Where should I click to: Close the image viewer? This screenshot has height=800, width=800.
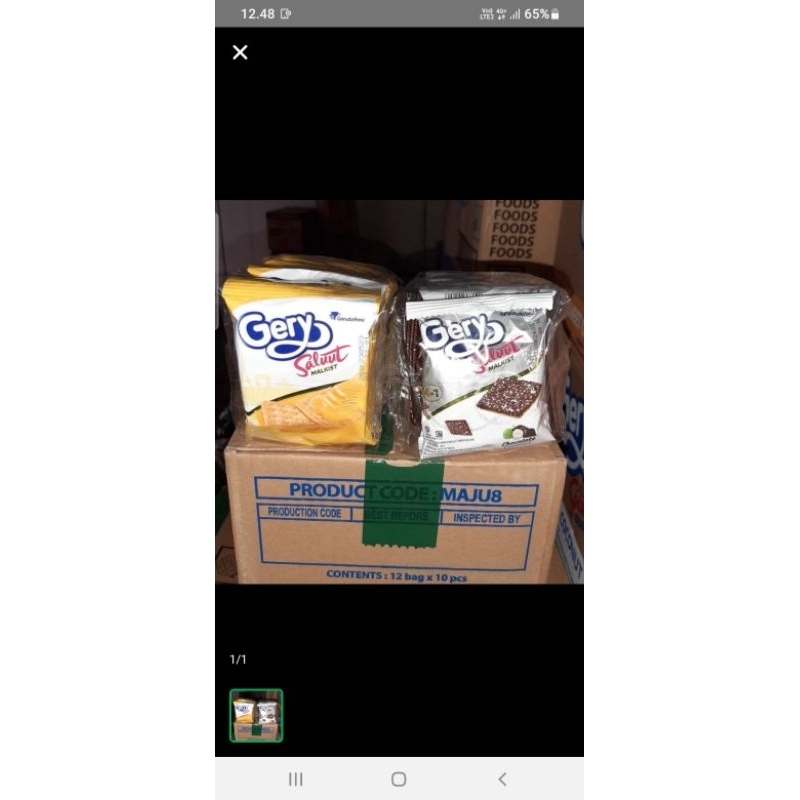coord(240,52)
